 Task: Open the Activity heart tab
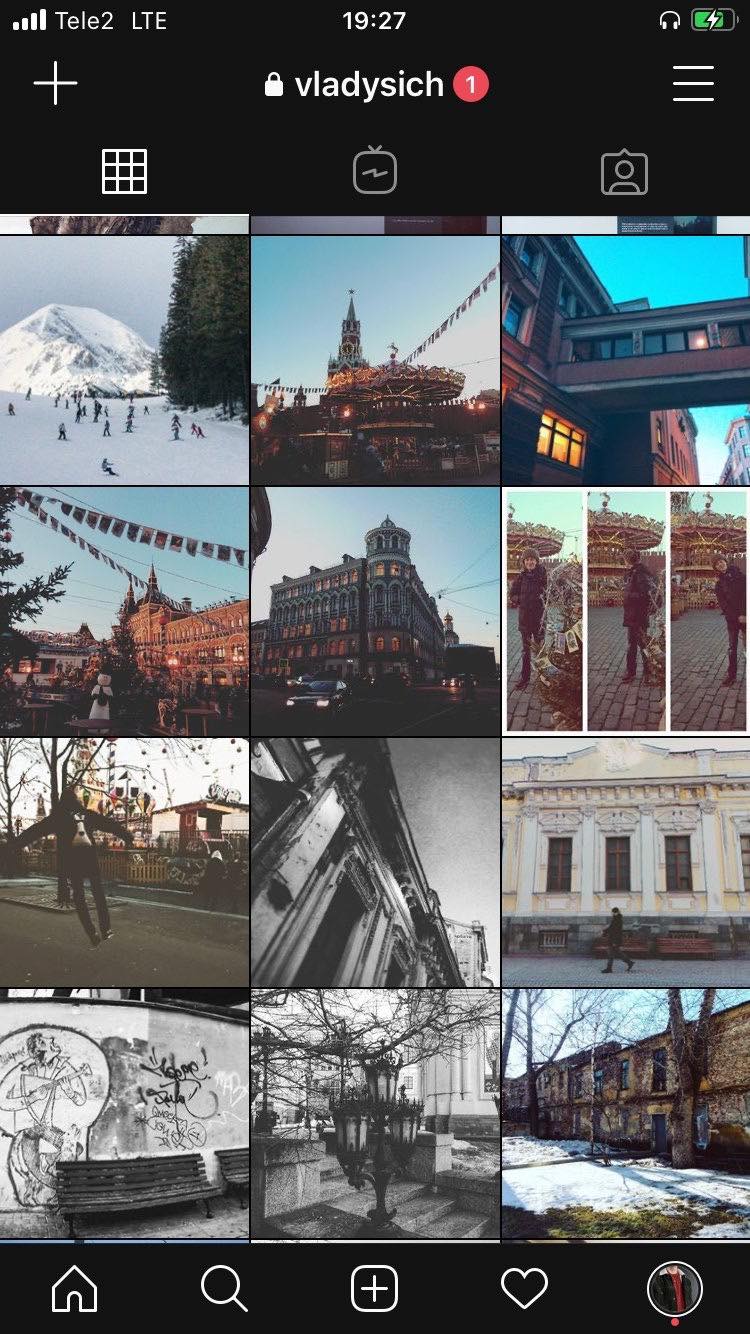pyautogui.click(x=524, y=1289)
